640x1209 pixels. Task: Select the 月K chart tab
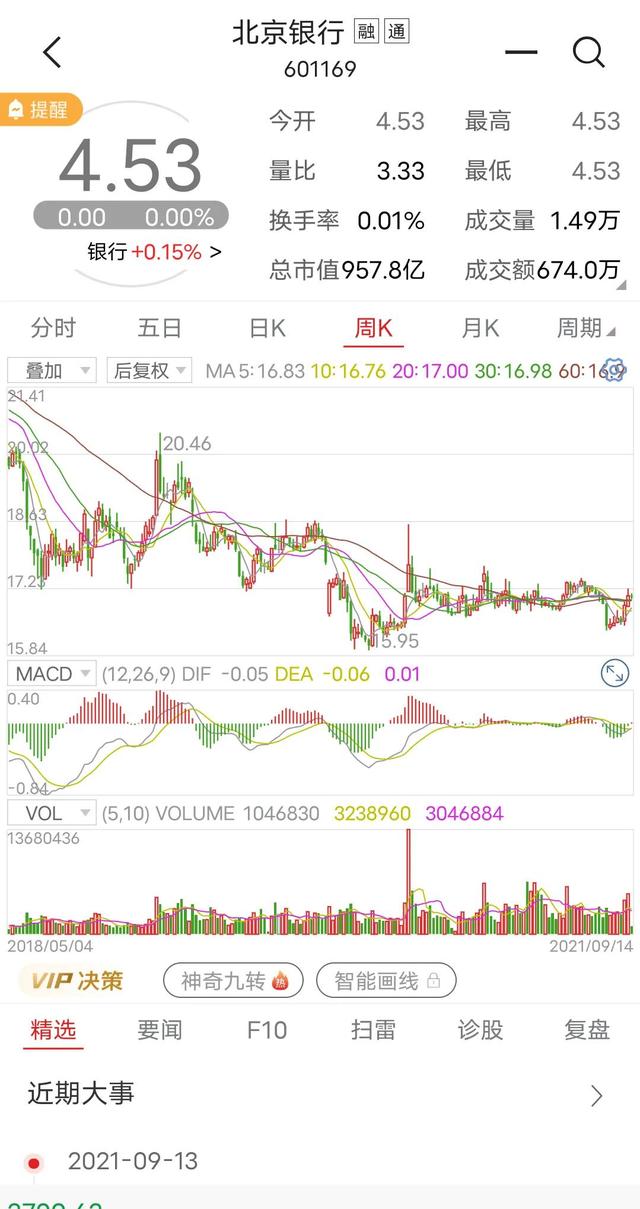click(480, 328)
